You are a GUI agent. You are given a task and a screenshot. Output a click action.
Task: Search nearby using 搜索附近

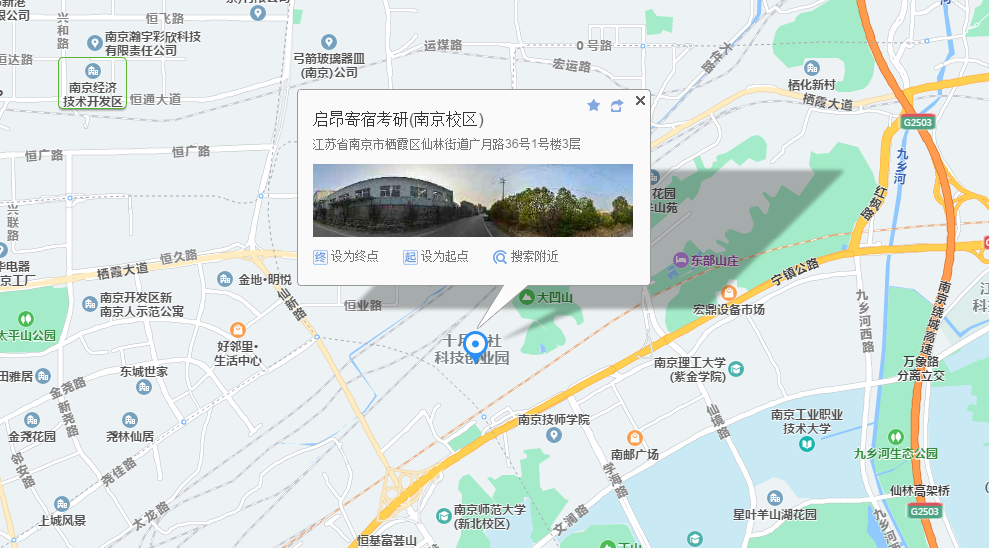[x=526, y=256]
